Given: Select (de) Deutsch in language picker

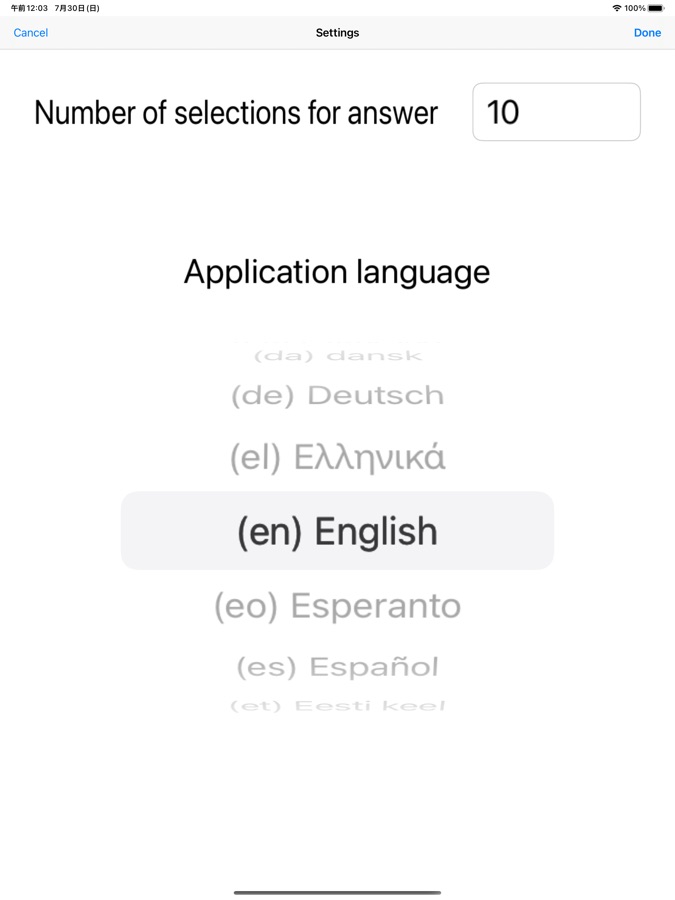Looking at the screenshot, I should (337, 396).
